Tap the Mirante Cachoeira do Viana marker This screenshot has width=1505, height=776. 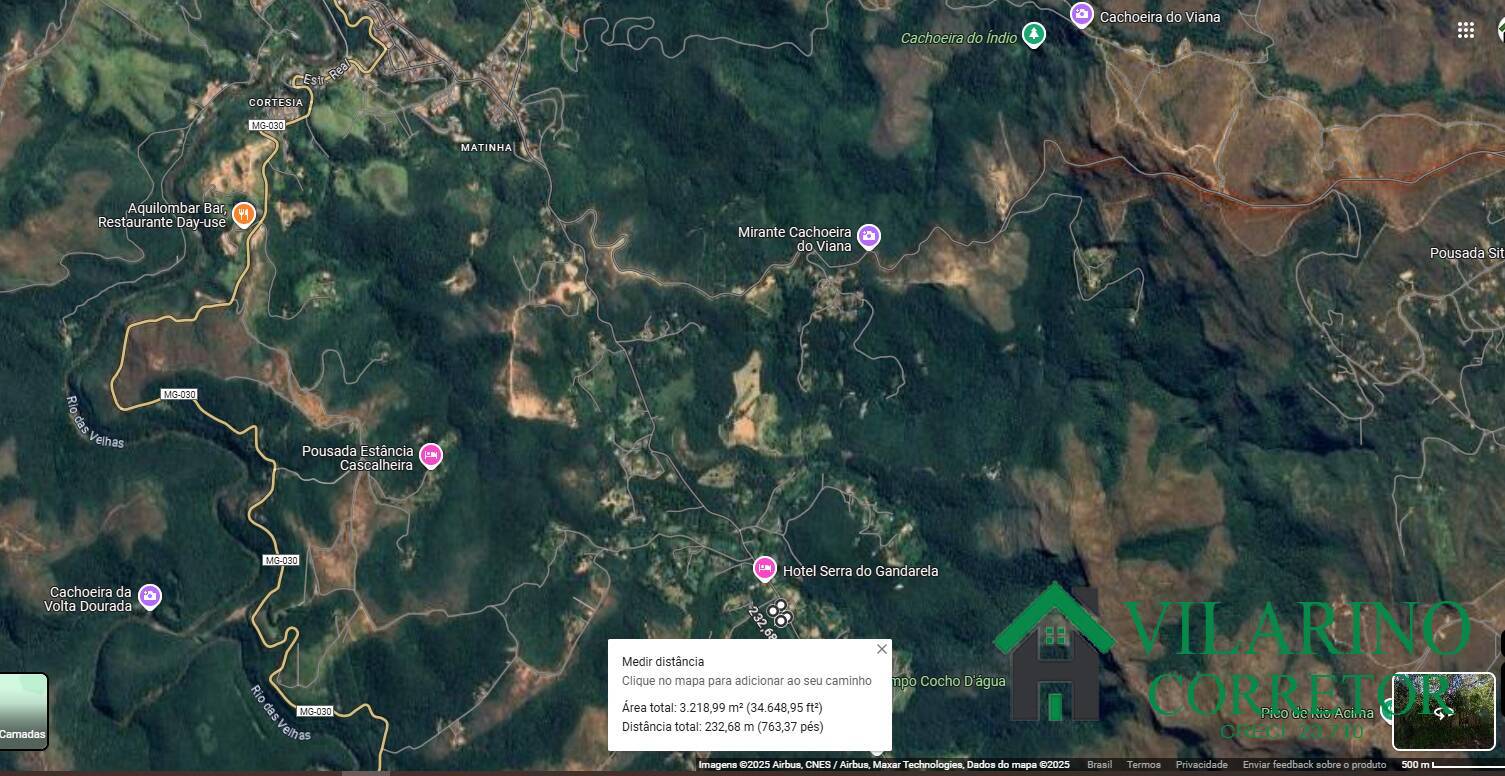[869, 236]
